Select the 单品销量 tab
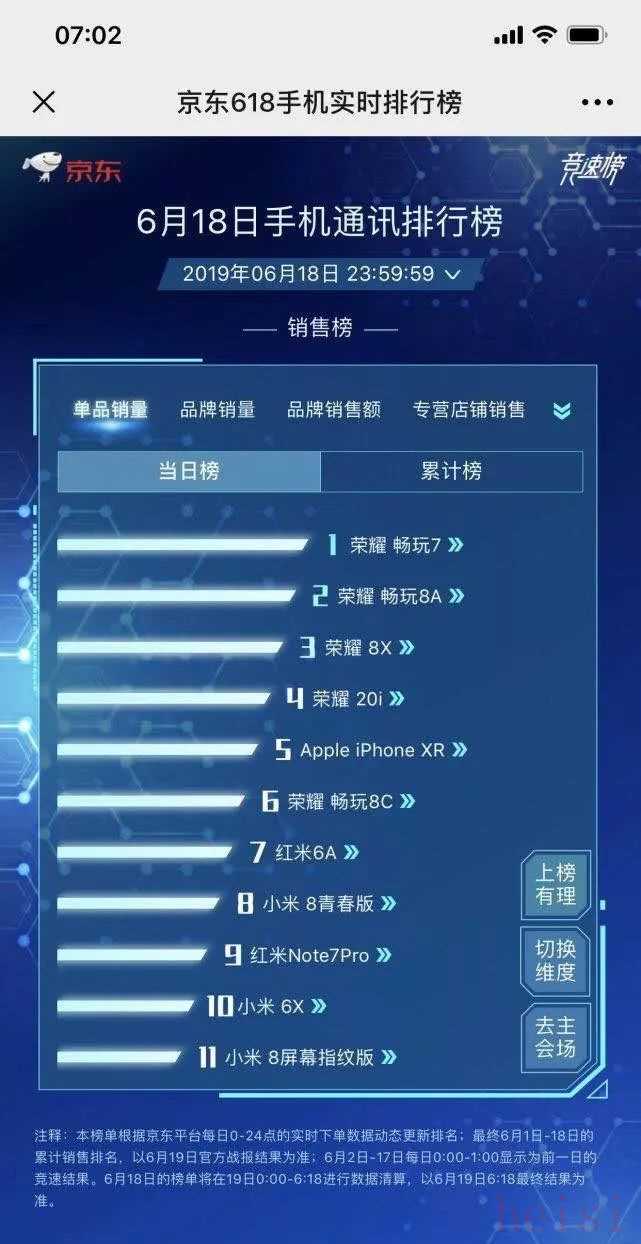The width and height of the screenshot is (641, 1244). (x=110, y=409)
